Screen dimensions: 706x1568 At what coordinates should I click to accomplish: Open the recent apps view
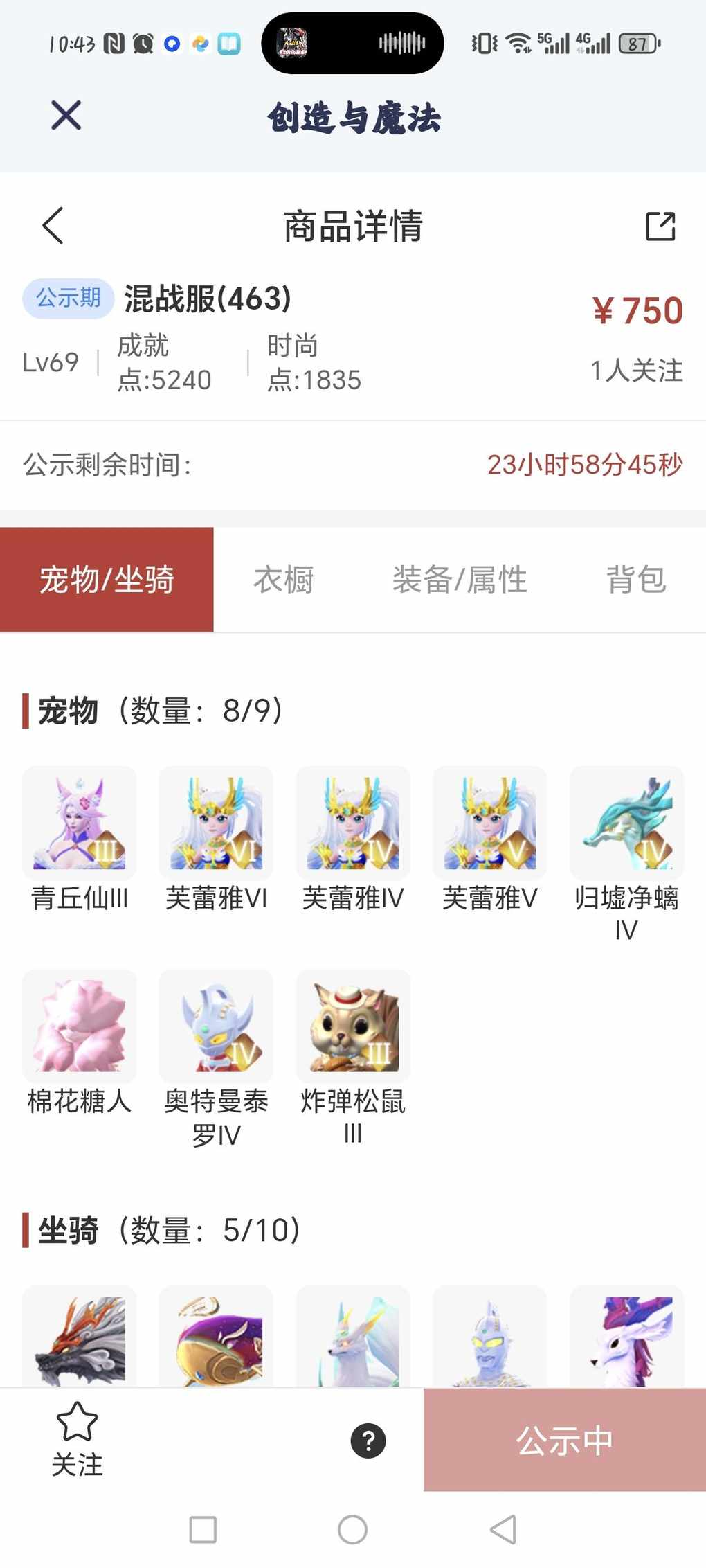pyautogui.click(x=203, y=1529)
